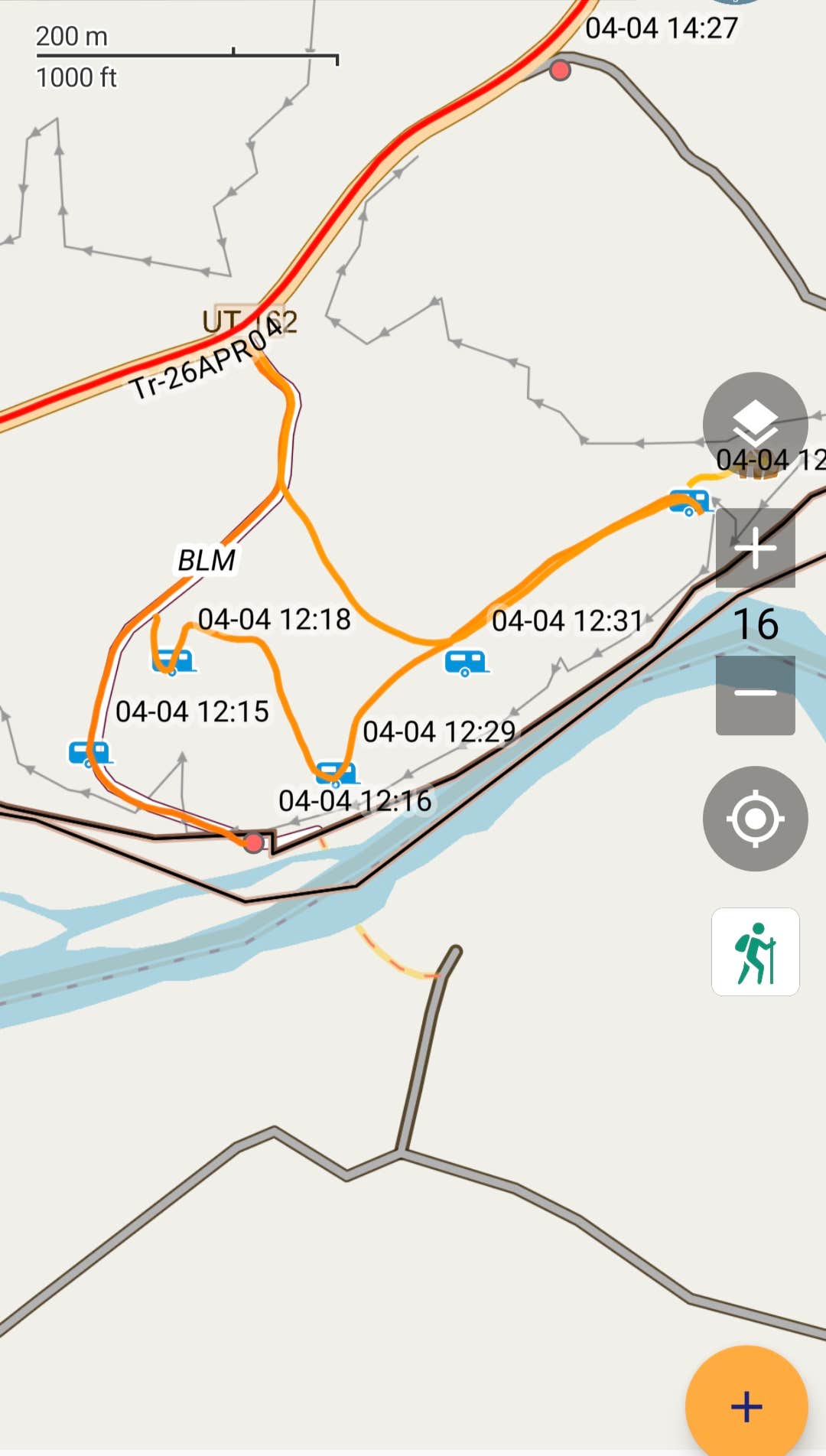Select the caravan marker near 04-04 12:16
Viewport: 826px width, 1456px height.
click(335, 773)
